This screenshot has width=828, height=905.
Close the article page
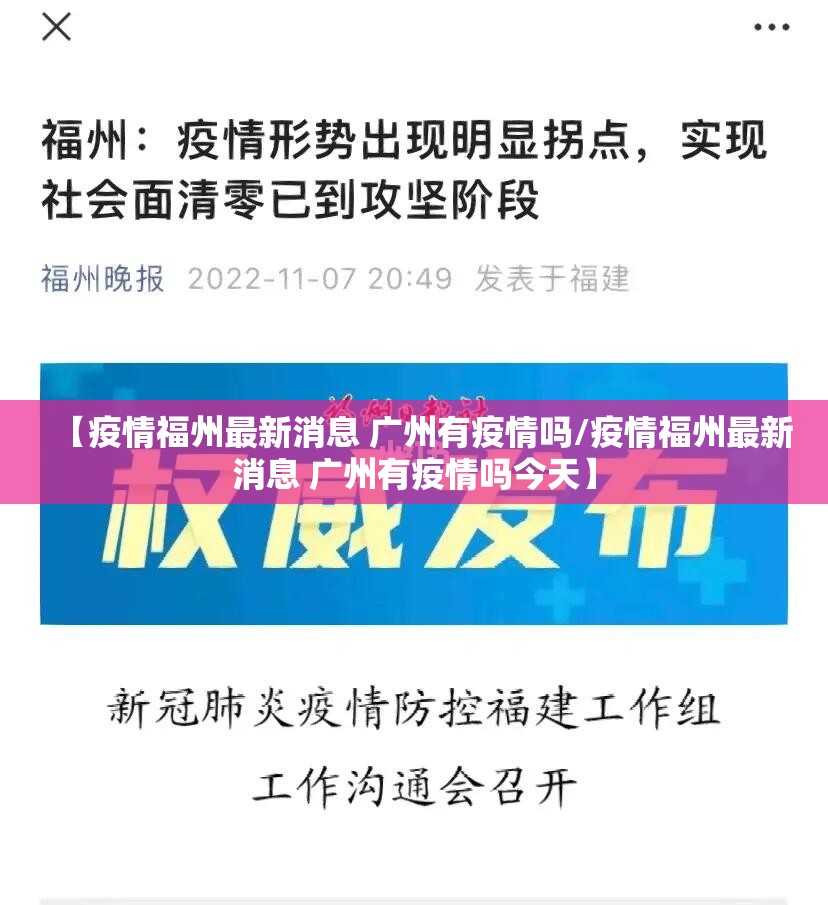[56, 27]
